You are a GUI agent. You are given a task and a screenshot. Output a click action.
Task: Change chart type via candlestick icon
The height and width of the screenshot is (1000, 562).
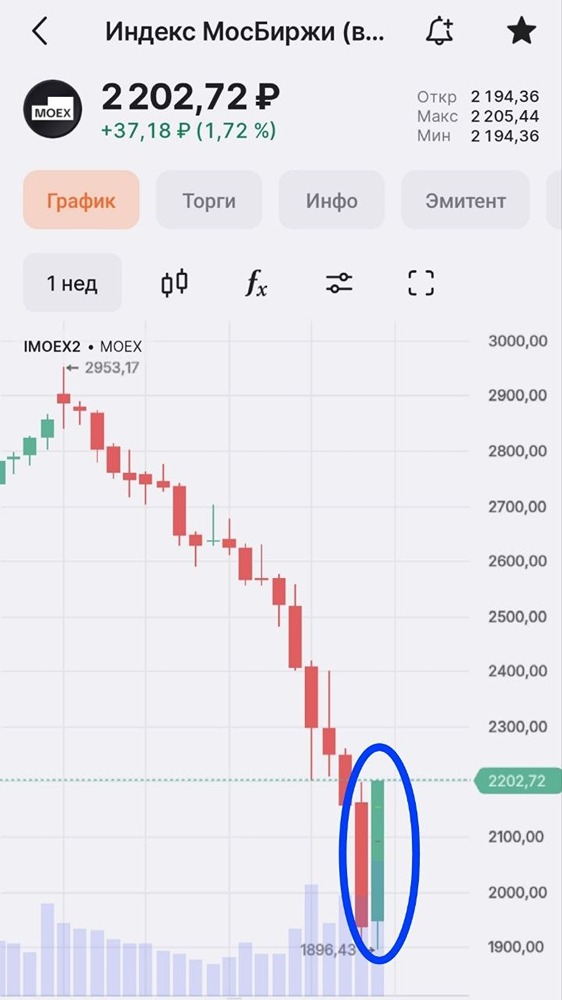point(174,283)
